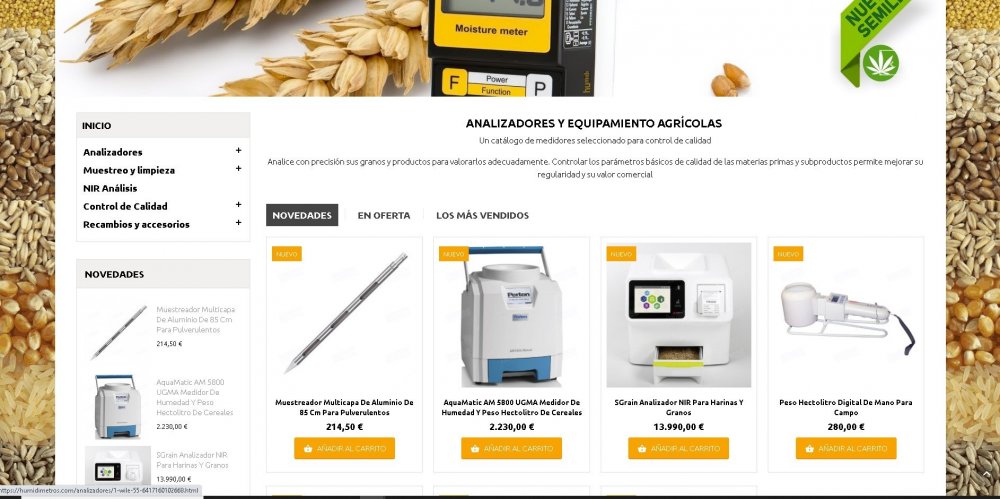Image resolution: width=1000 pixels, height=499 pixels.
Task: Select the NOVEDADES tab
Action: (x=302, y=215)
